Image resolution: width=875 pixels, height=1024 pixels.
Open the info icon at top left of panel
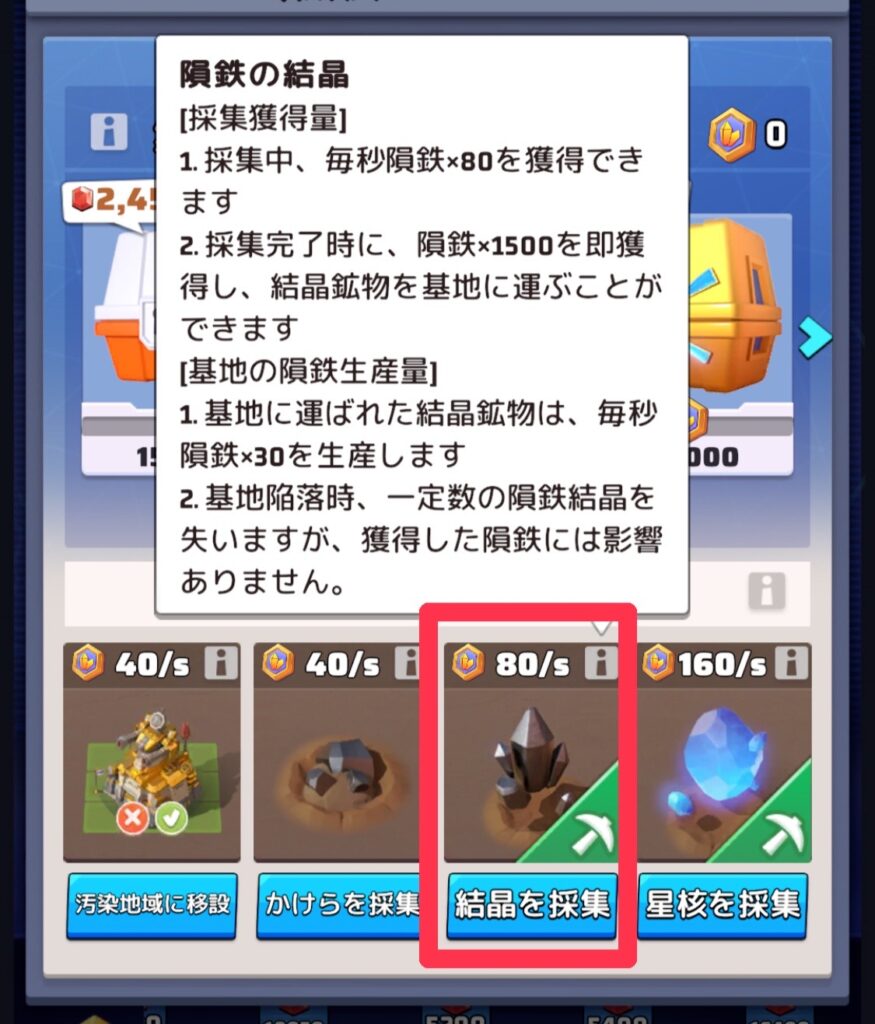(109, 131)
